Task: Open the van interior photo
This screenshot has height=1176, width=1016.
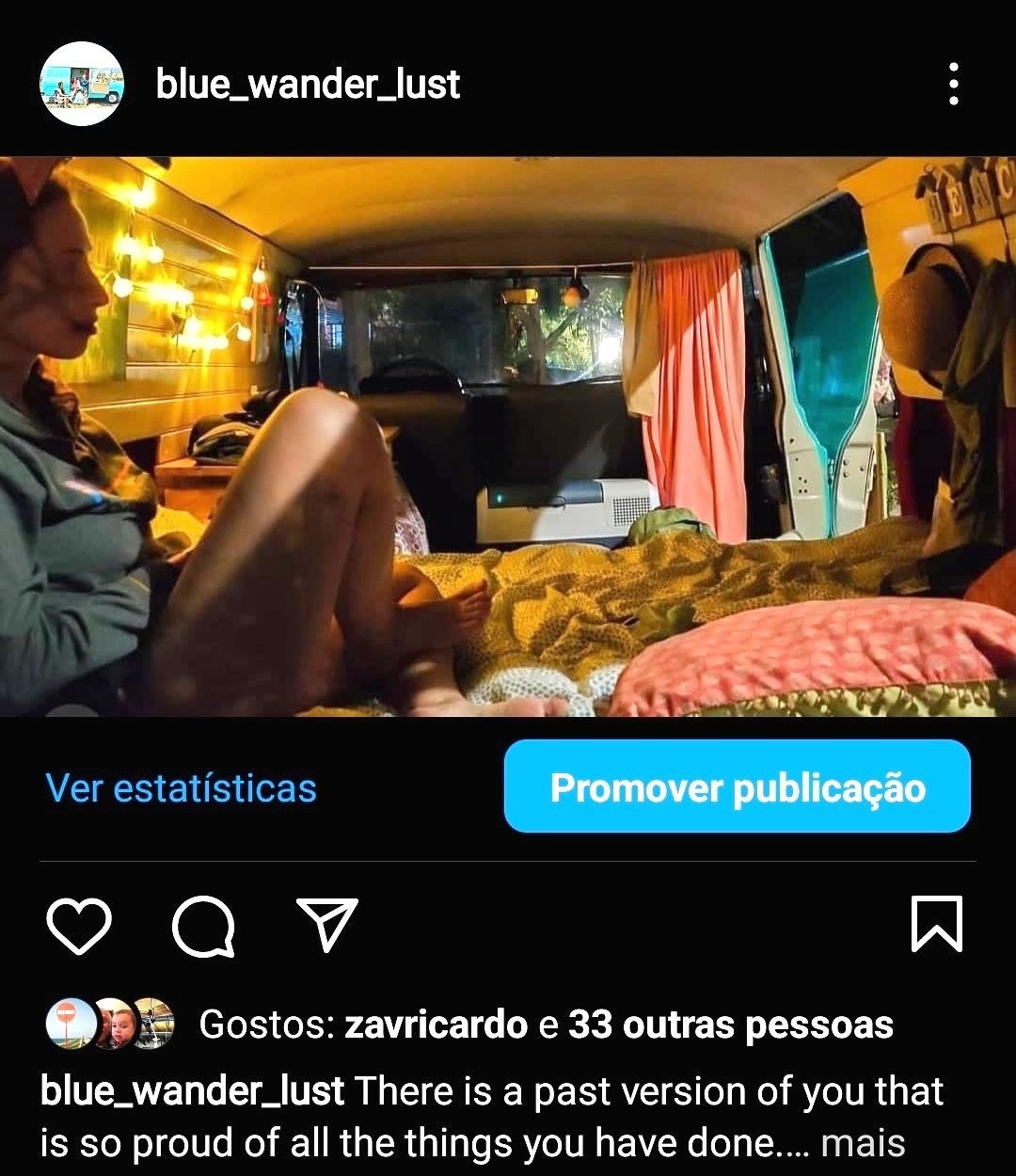Action: (x=508, y=437)
